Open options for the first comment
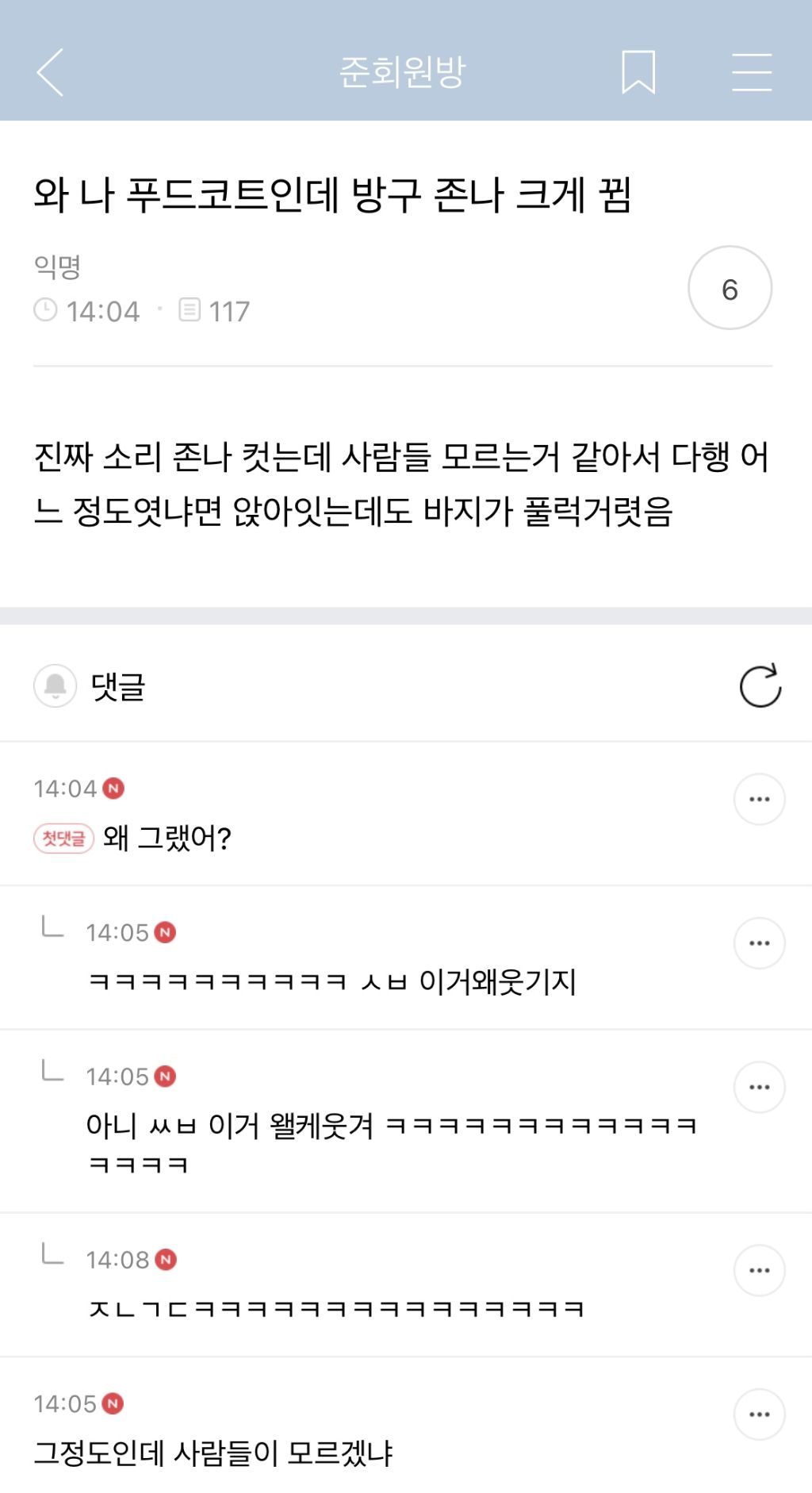 [759, 798]
